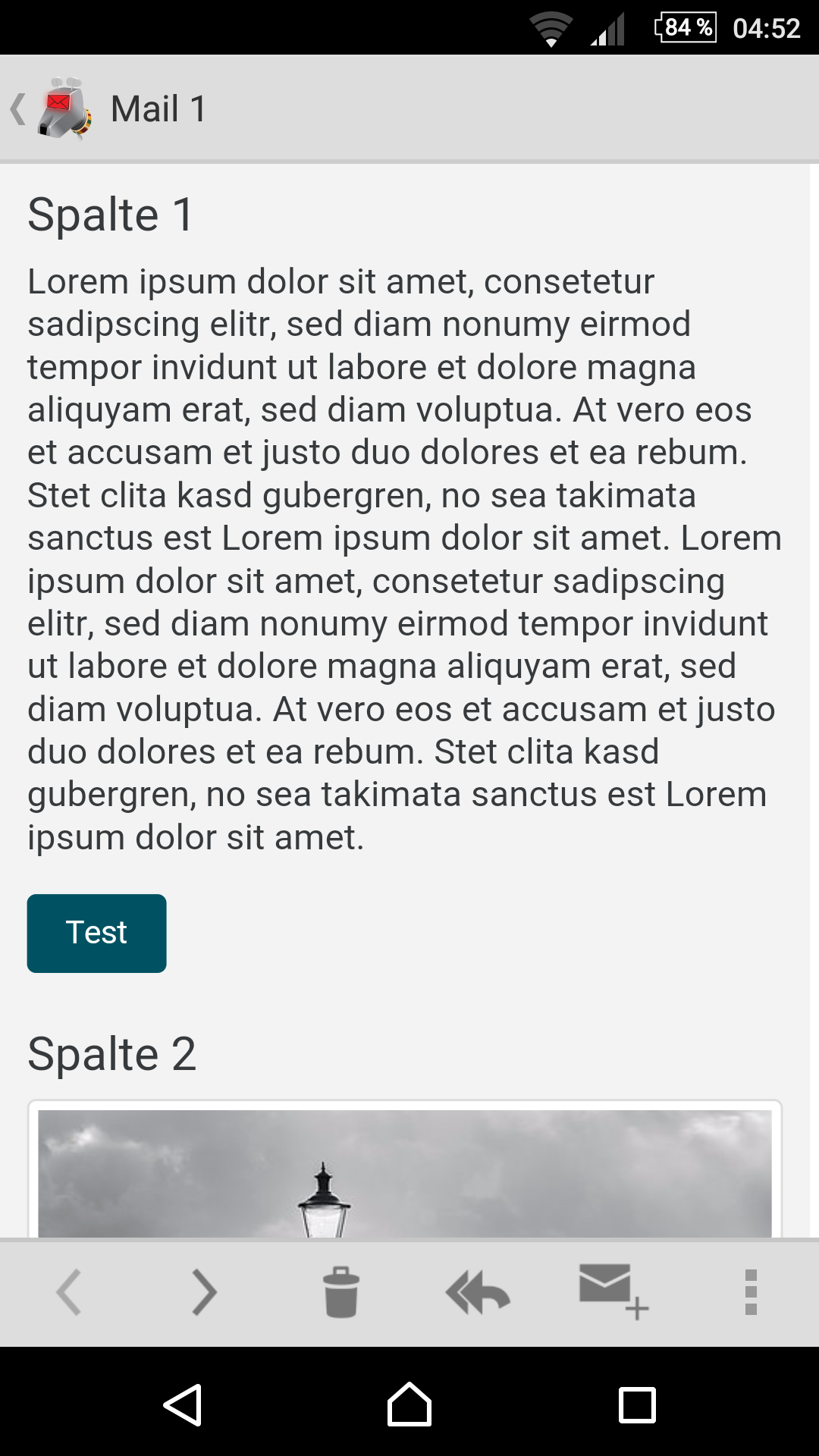The height and width of the screenshot is (1456, 819).
Task: Tap the system home button
Action: pos(409,1404)
